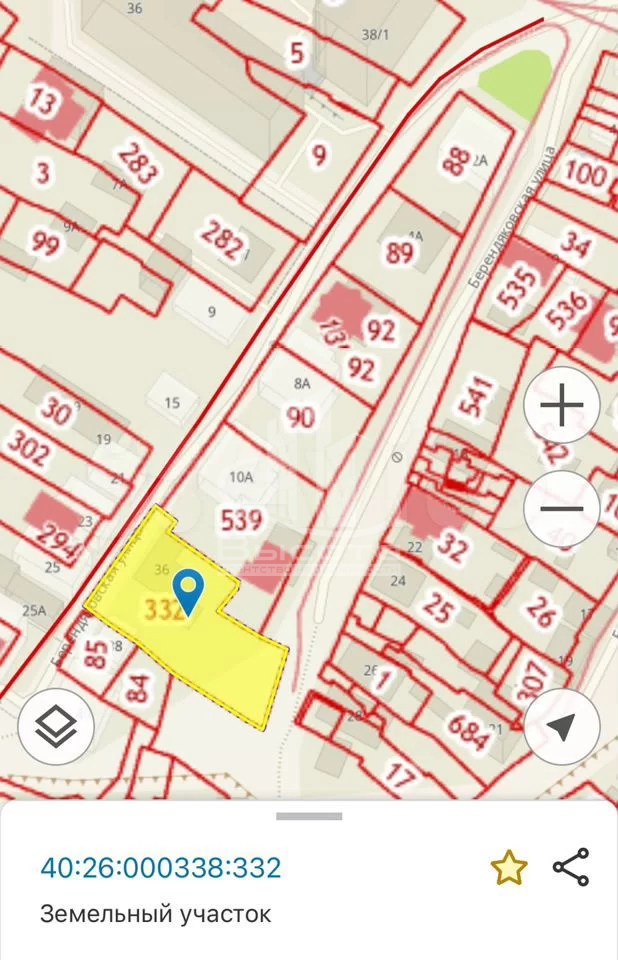
Task: Expand the bottom sheet handle
Action: [309, 816]
